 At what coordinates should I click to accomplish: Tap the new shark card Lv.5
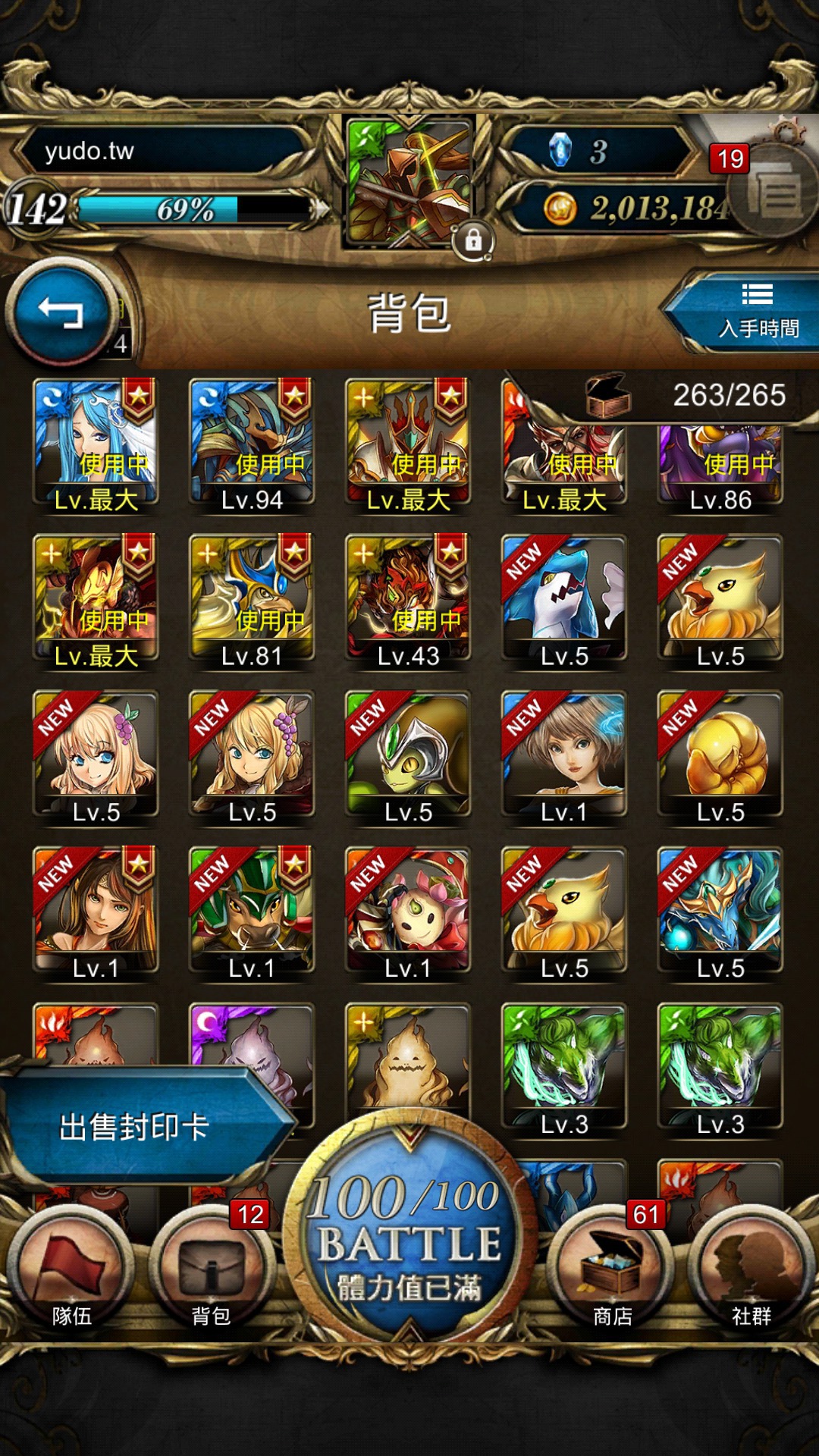pyautogui.click(x=564, y=602)
